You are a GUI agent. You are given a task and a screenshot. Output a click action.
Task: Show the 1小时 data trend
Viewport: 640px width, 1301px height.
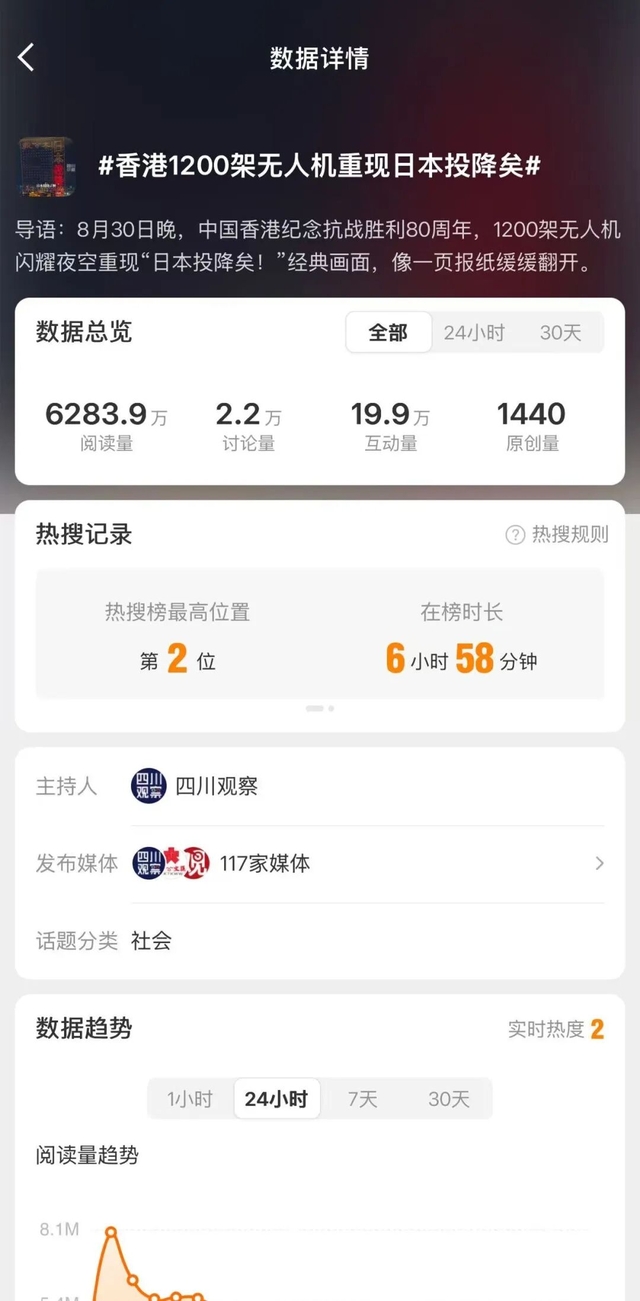[190, 1099]
